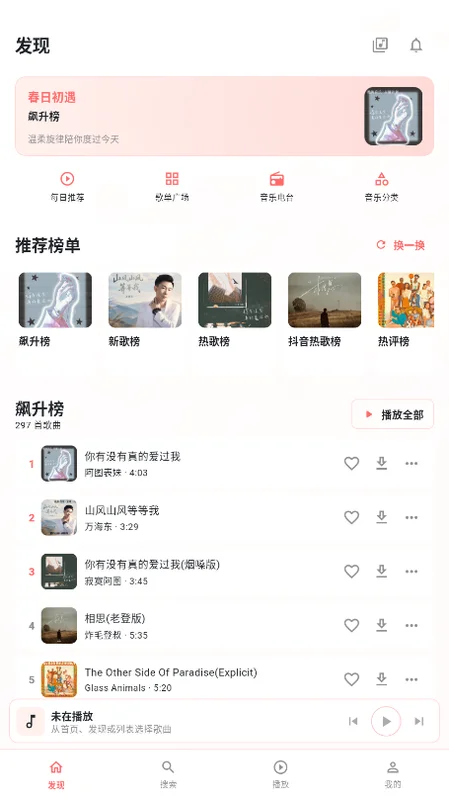Screen dimensions: 449x800
Task: Play The Other Side Of Paradise(Explicit)
Action: [224, 679]
